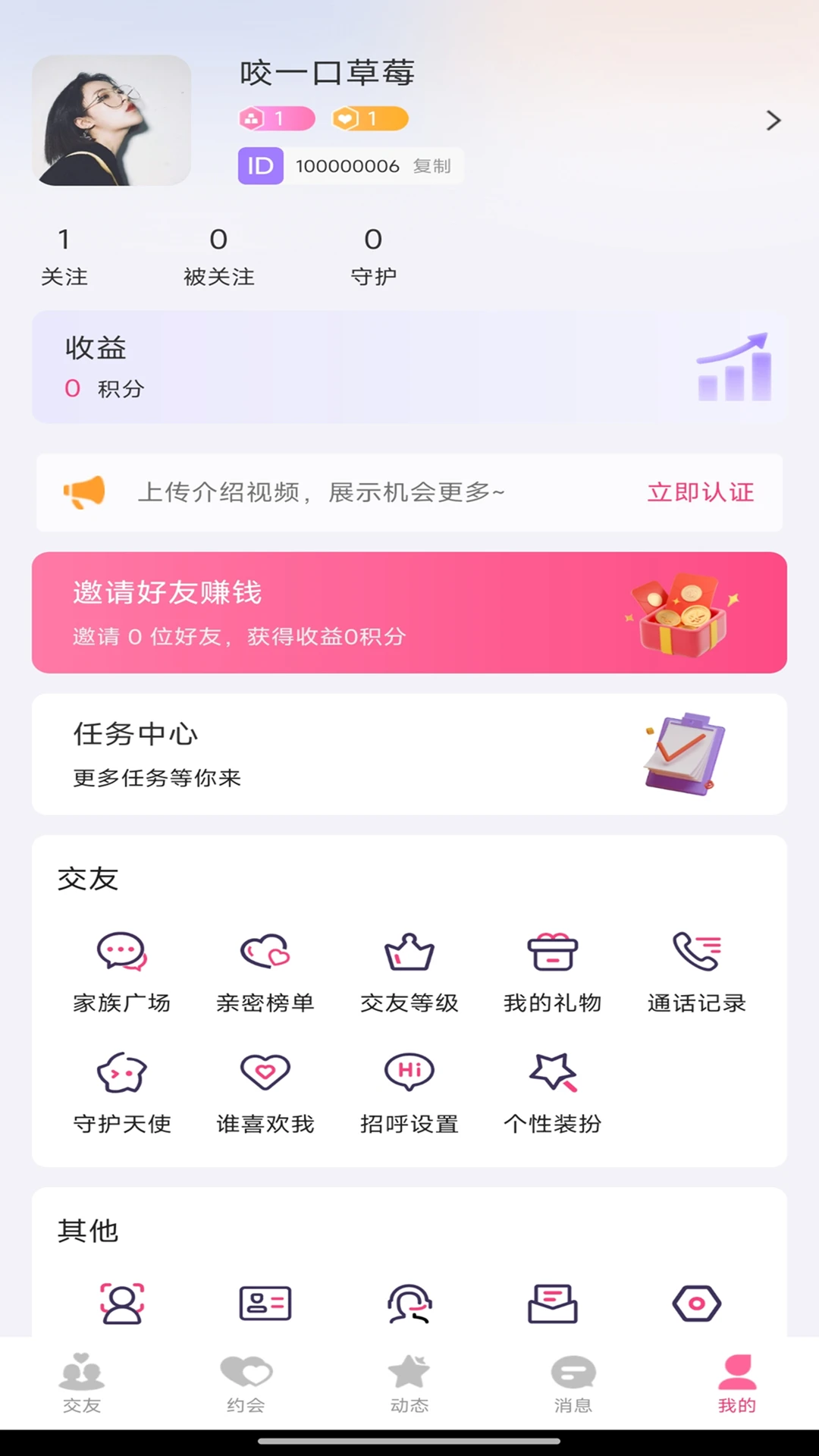Go to the 动态 tab
Image resolution: width=819 pixels, height=1456 pixels.
coord(409,1383)
